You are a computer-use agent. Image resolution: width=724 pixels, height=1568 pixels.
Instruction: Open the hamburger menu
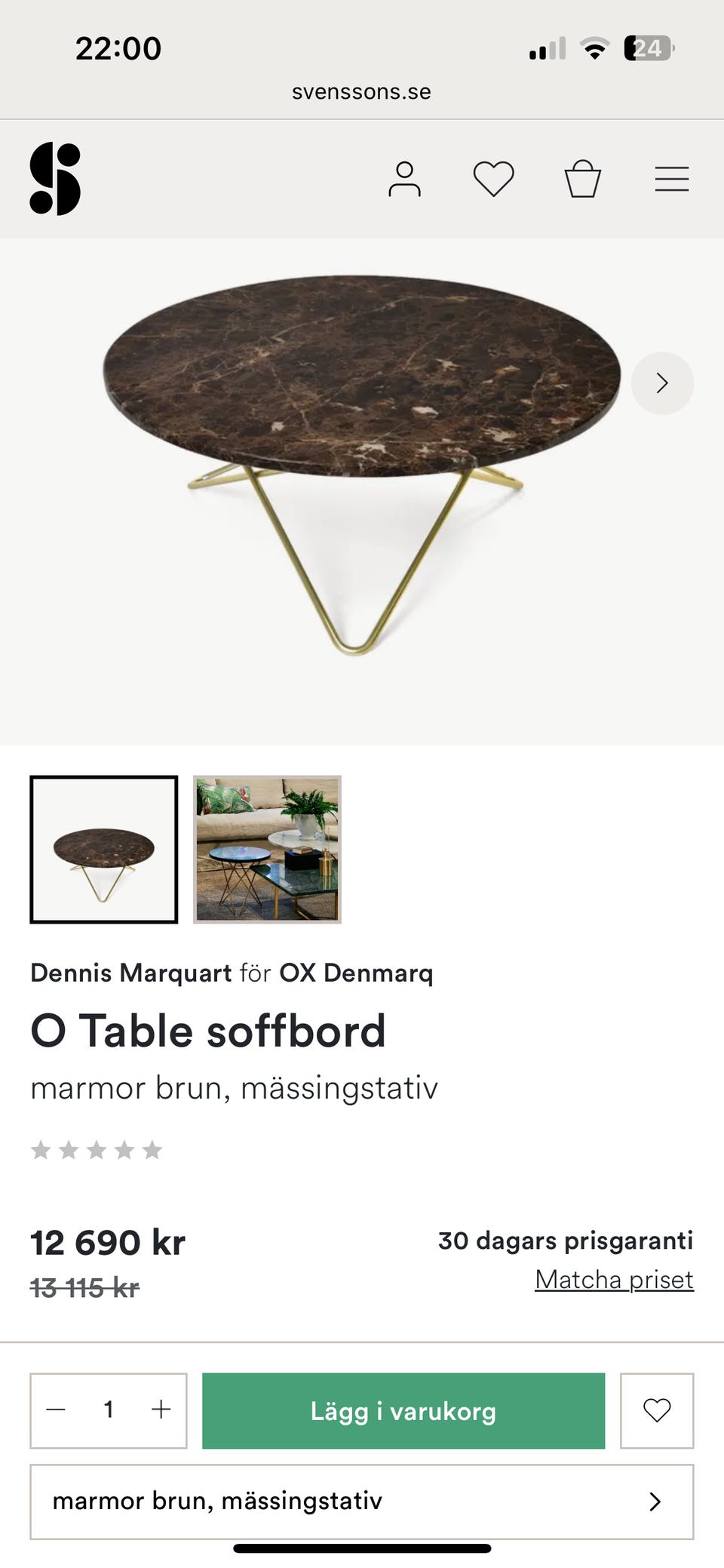click(x=671, y=180)
